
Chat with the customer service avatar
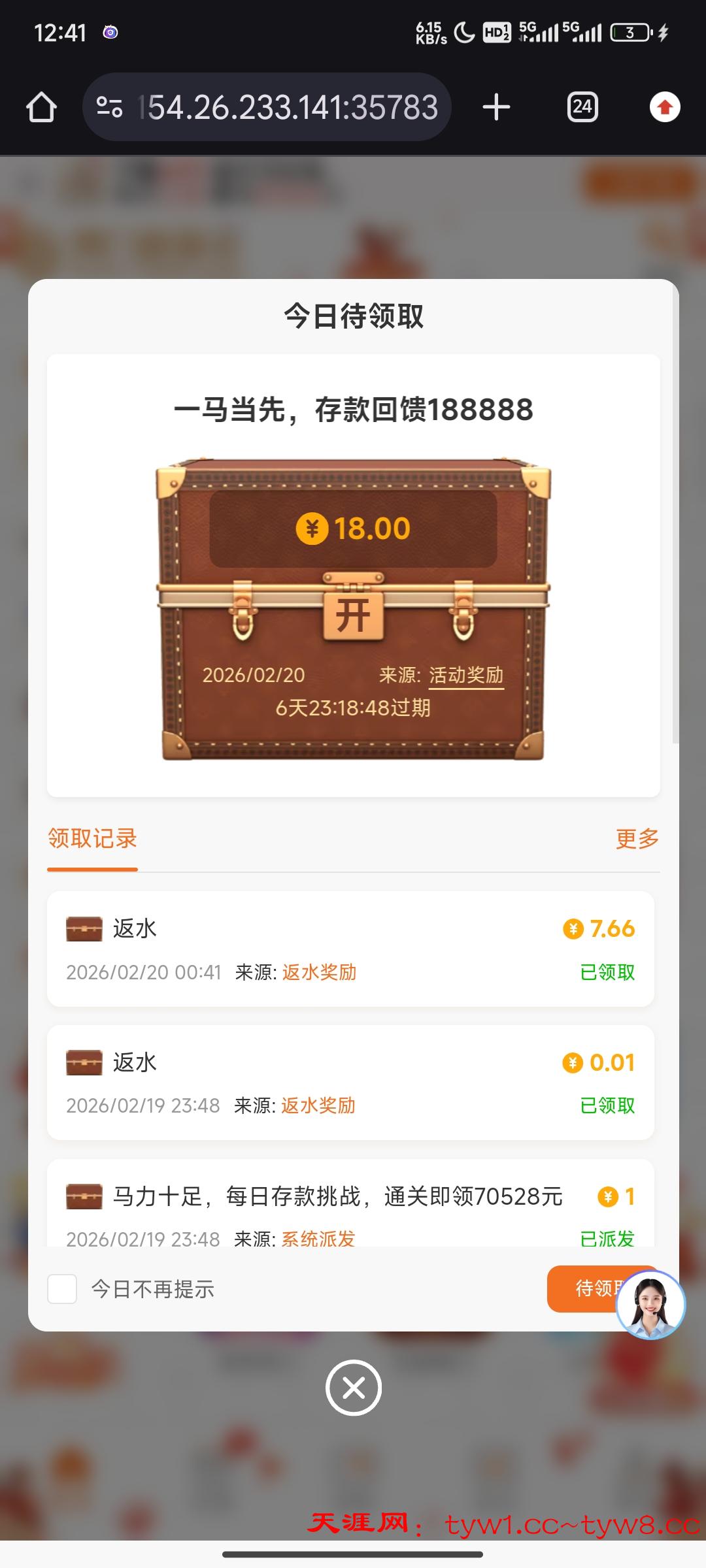(650, 1305)
